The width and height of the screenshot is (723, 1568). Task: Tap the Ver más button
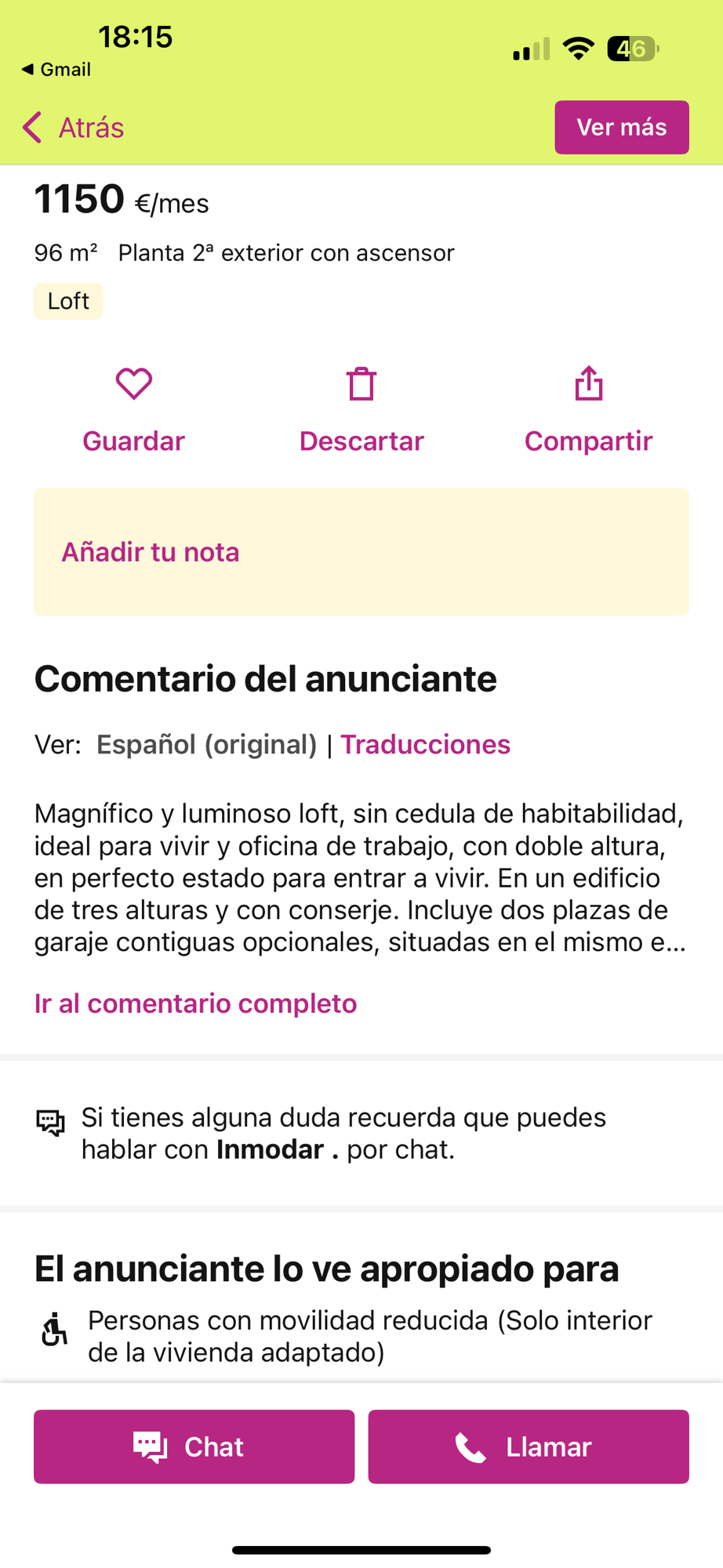(621, 127)
